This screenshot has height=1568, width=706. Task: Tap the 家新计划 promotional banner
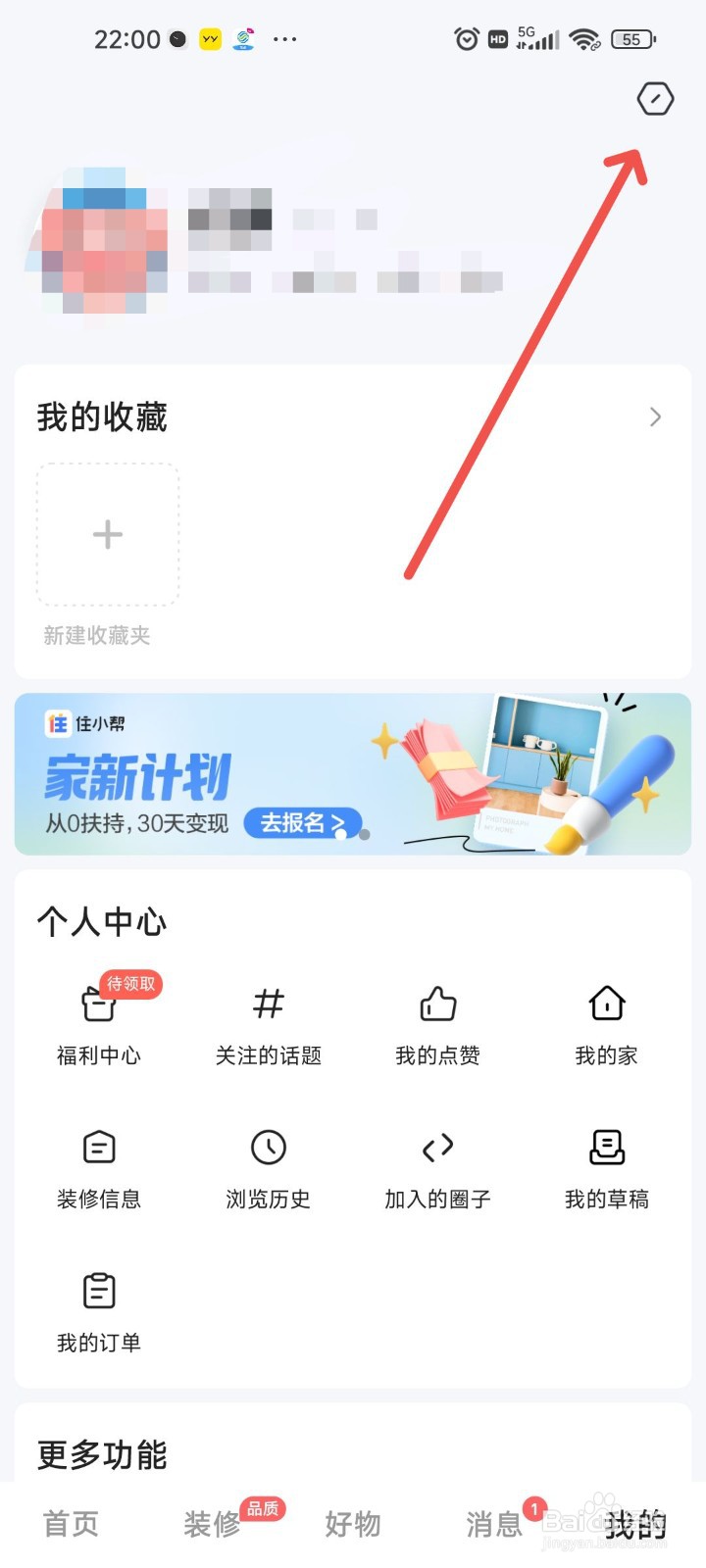click(353, 773)
